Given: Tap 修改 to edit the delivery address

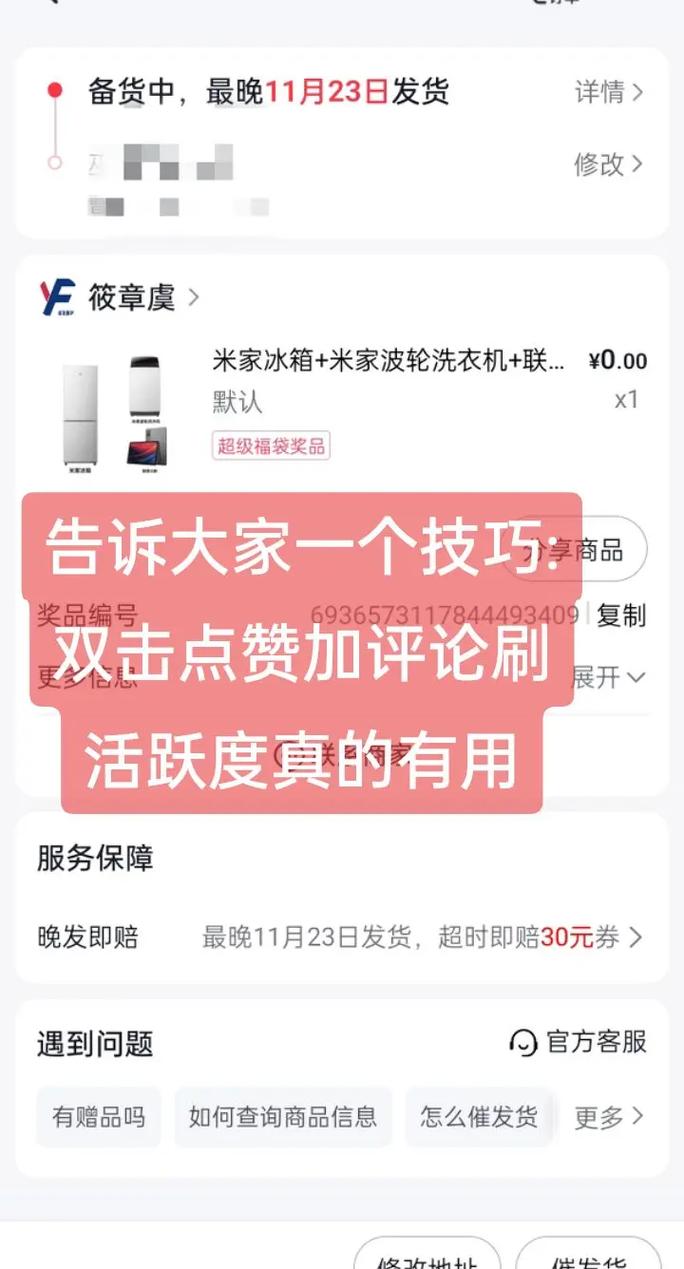Looking at the screenshot, I should coord(608,164).
